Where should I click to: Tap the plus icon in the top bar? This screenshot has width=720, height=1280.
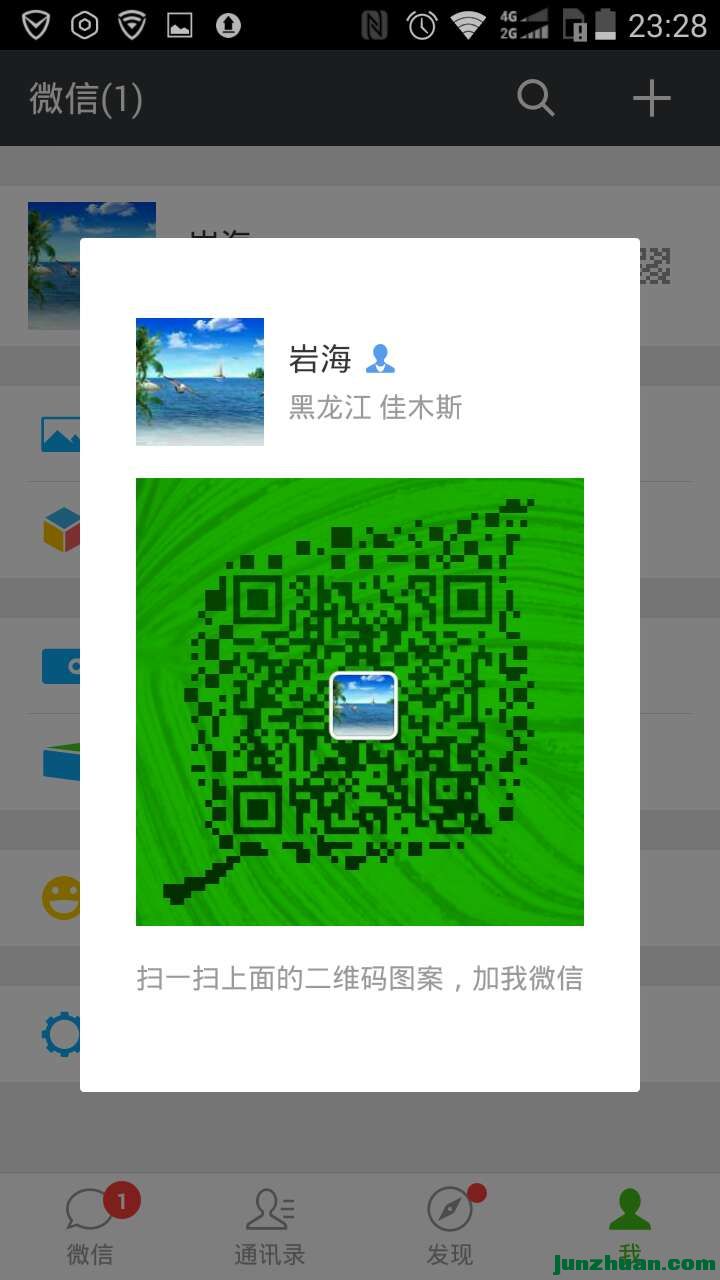pyautogui.click(x=651, y=98)
